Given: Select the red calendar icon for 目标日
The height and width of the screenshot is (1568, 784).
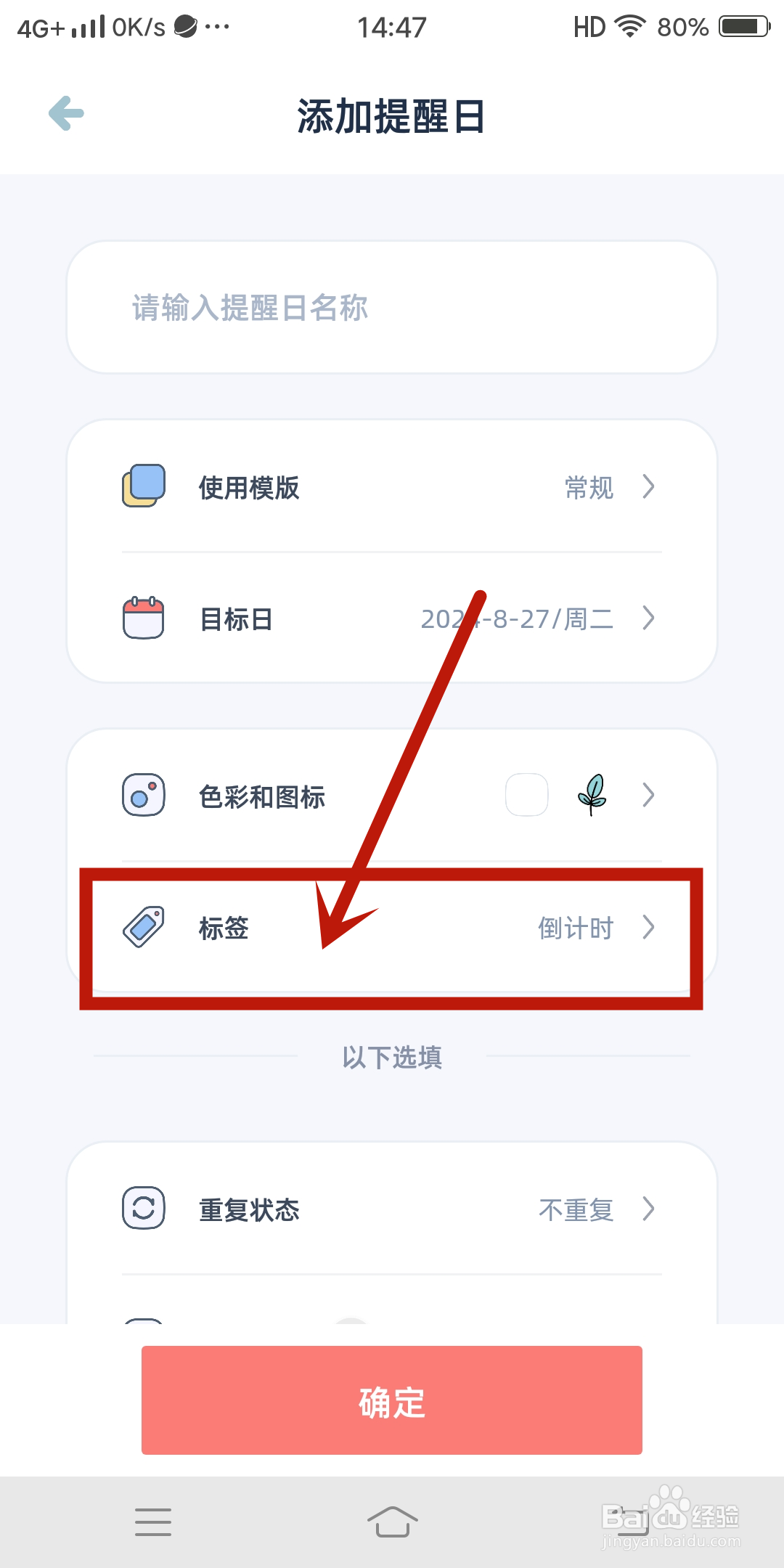Looking at the screenshot, I should pos(142,618).
